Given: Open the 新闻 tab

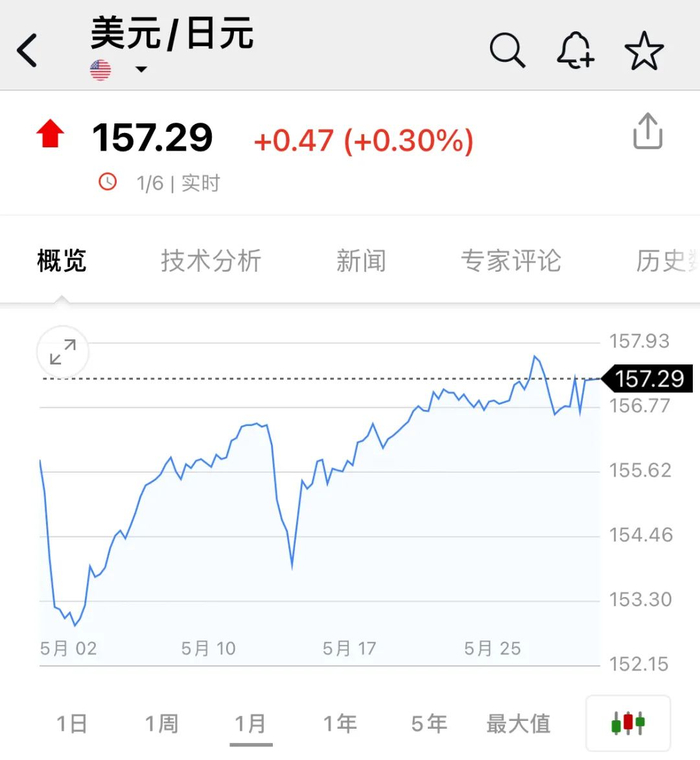Looking at the screenshot, I should (x=361, y=261).
